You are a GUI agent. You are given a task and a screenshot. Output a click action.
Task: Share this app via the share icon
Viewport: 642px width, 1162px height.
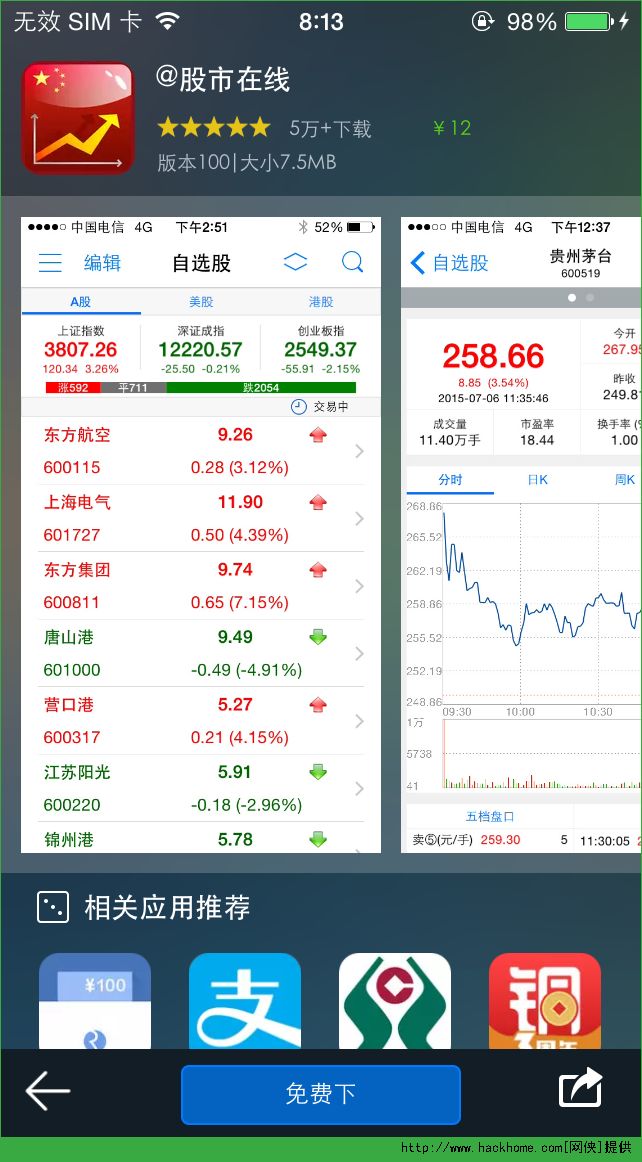[581, 1089]
